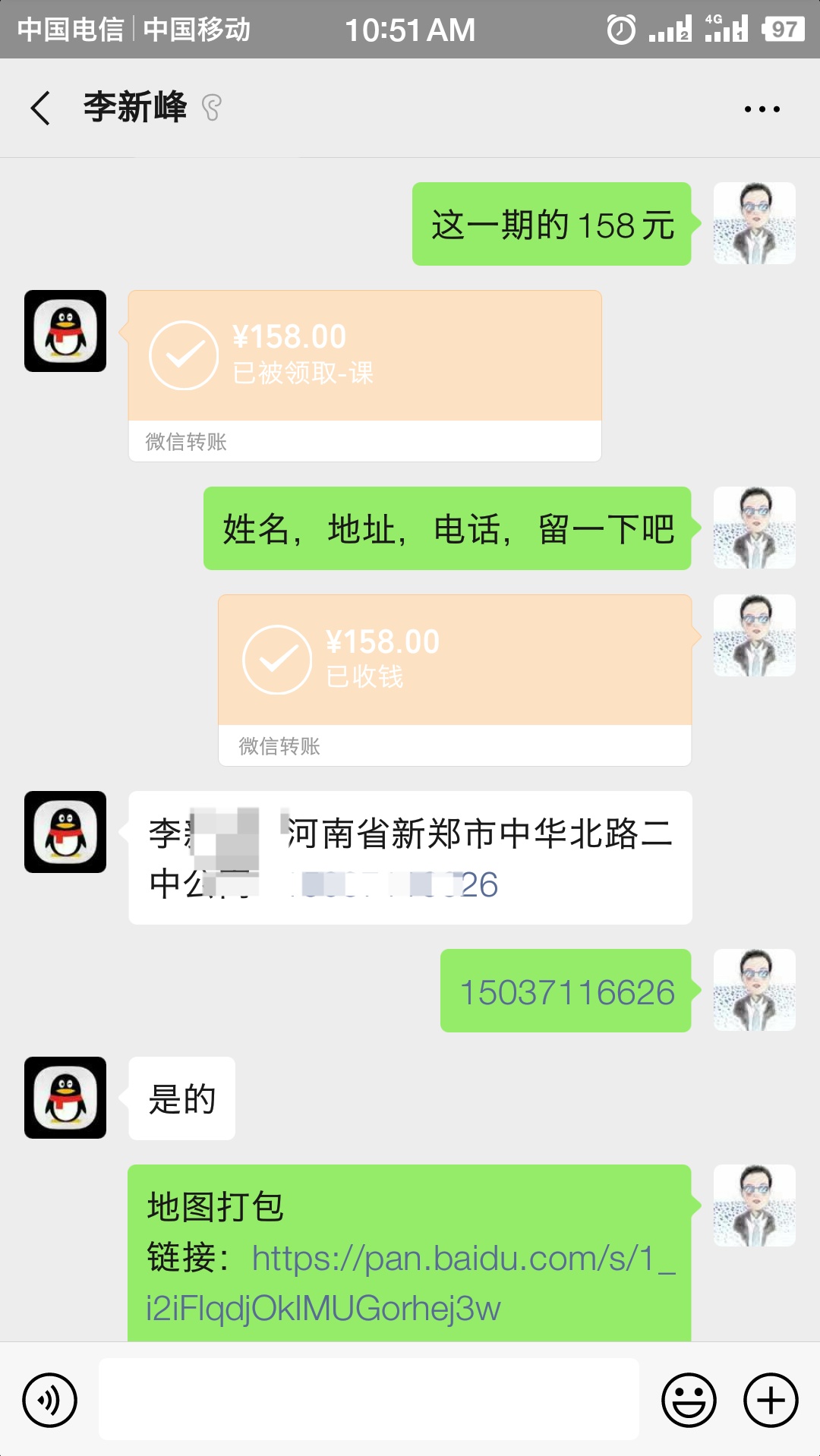
Task: Tap the phone number 15037116626 message
Action: coord(566,992)
